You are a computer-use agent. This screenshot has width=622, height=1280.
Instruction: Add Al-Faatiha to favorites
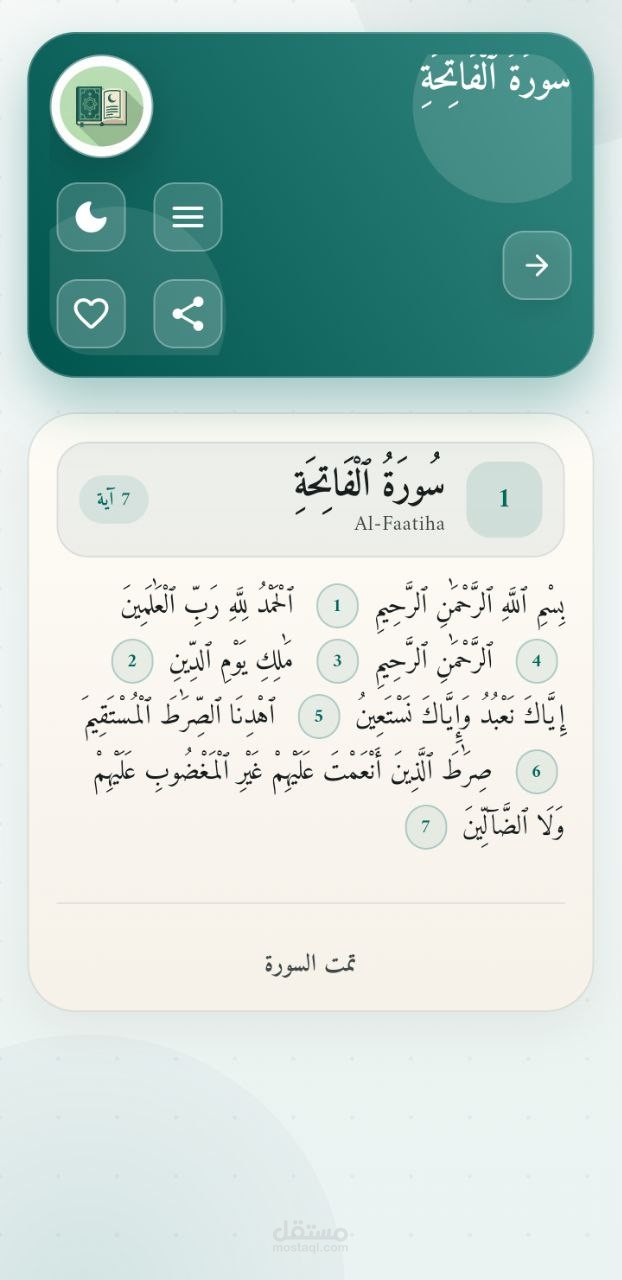point(91,313)
